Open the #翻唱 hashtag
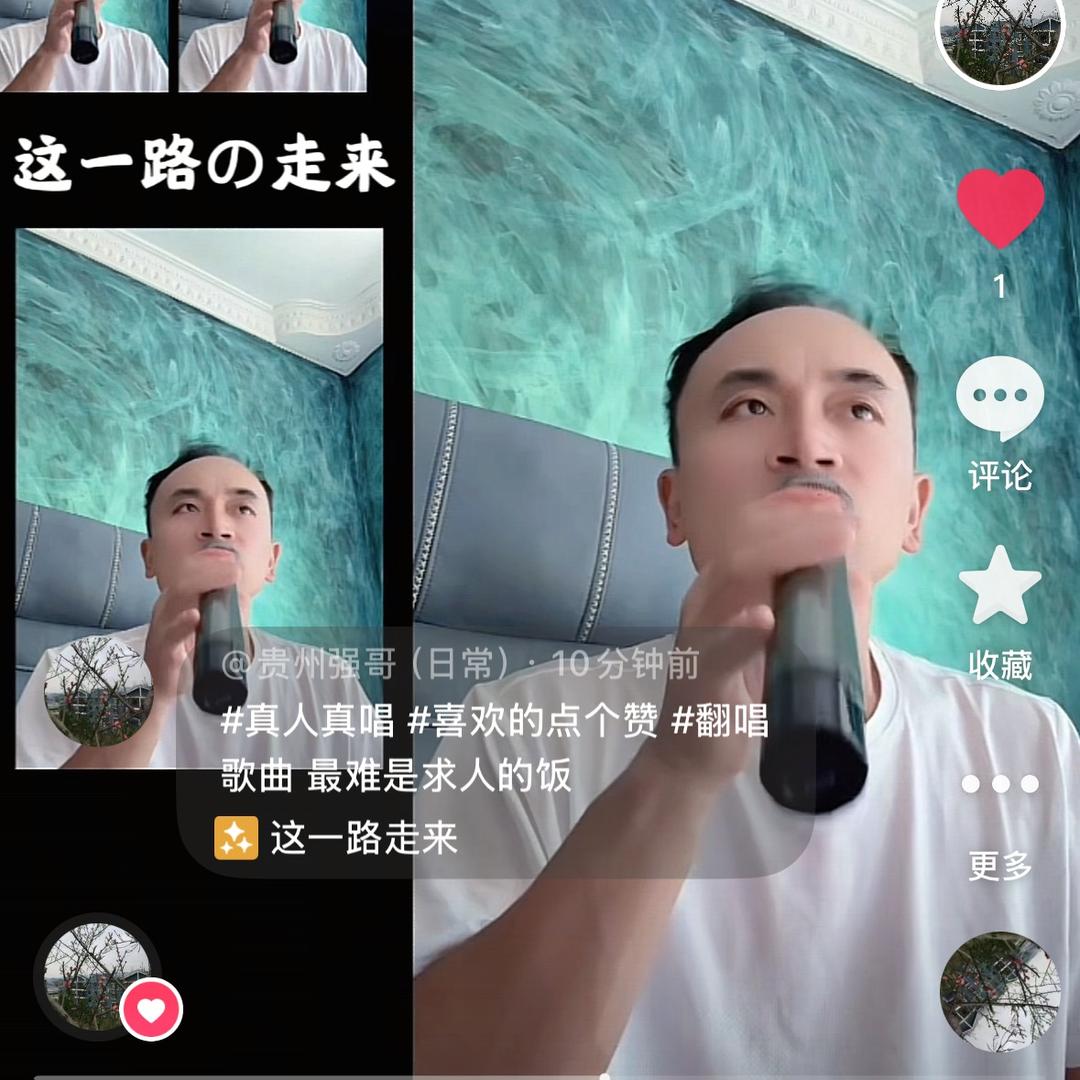The width and height of the screenshot is (1080, 1080). pyautogui.click(x=718, y=722)
